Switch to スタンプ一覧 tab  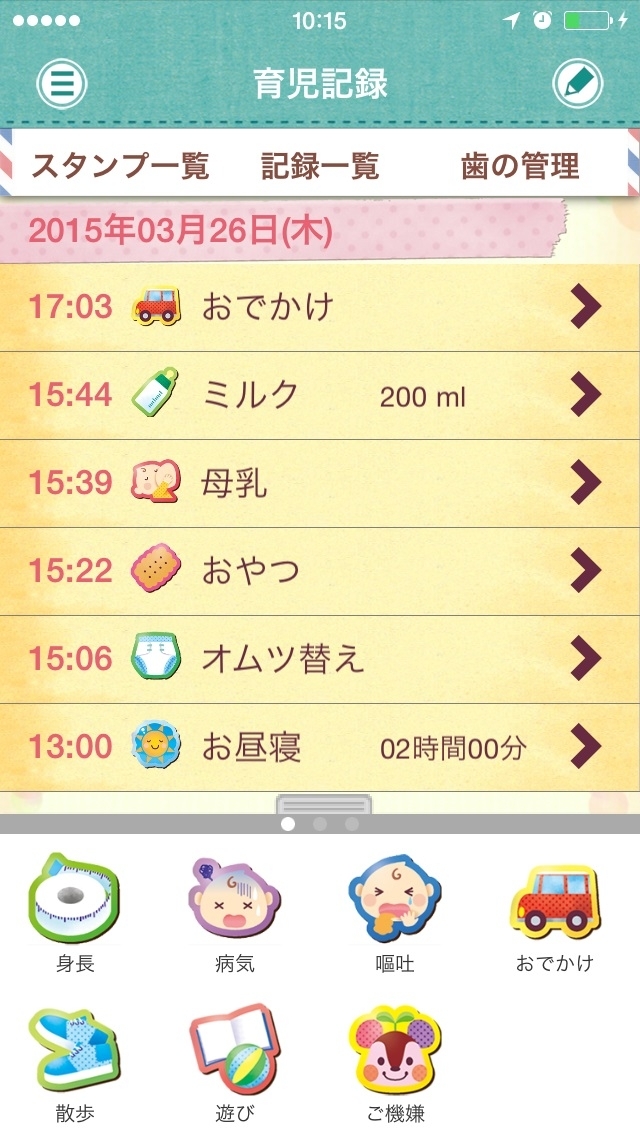pos(120,166)
